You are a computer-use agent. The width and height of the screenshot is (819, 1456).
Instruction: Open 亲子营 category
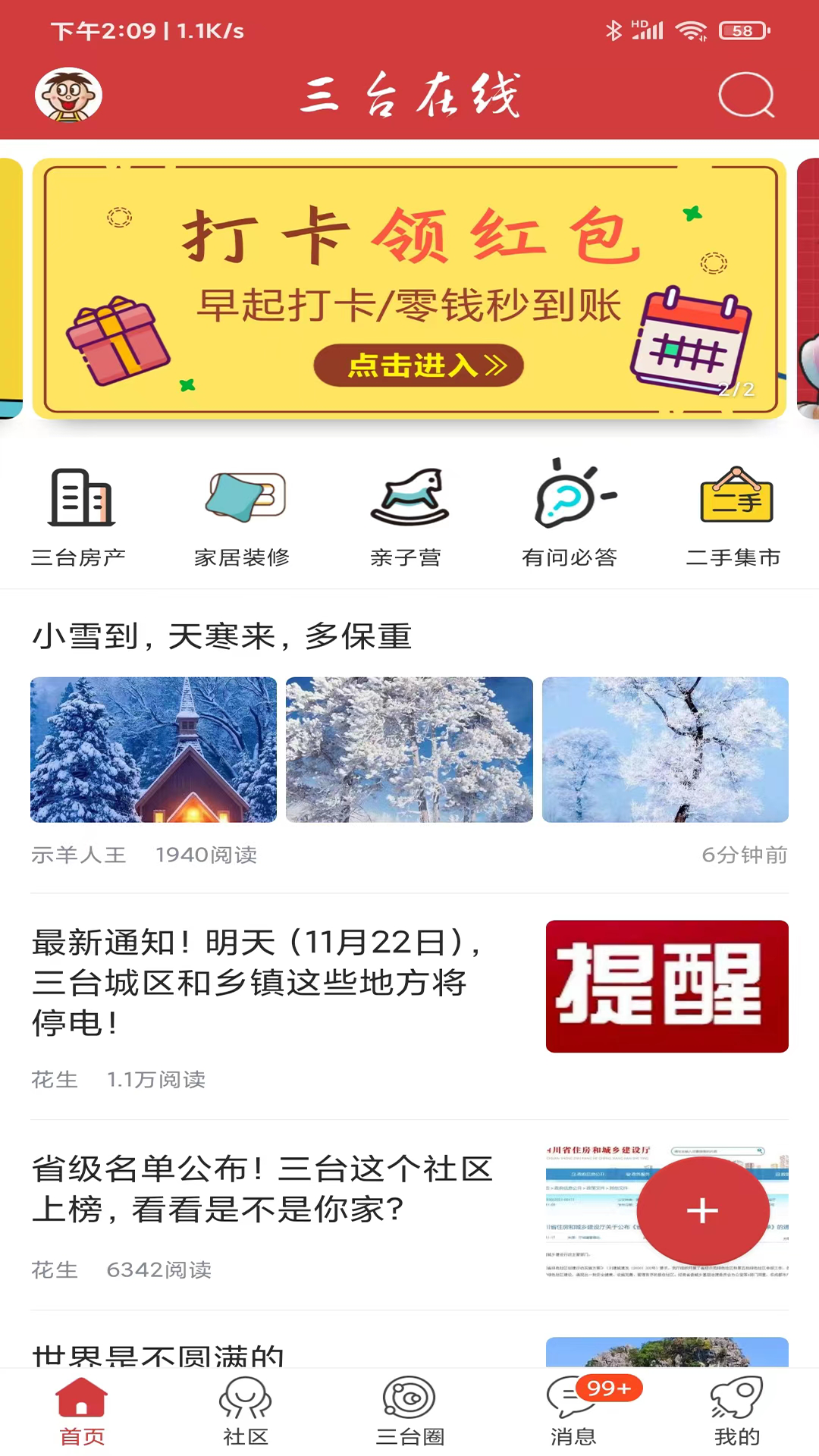click(407, 516)
